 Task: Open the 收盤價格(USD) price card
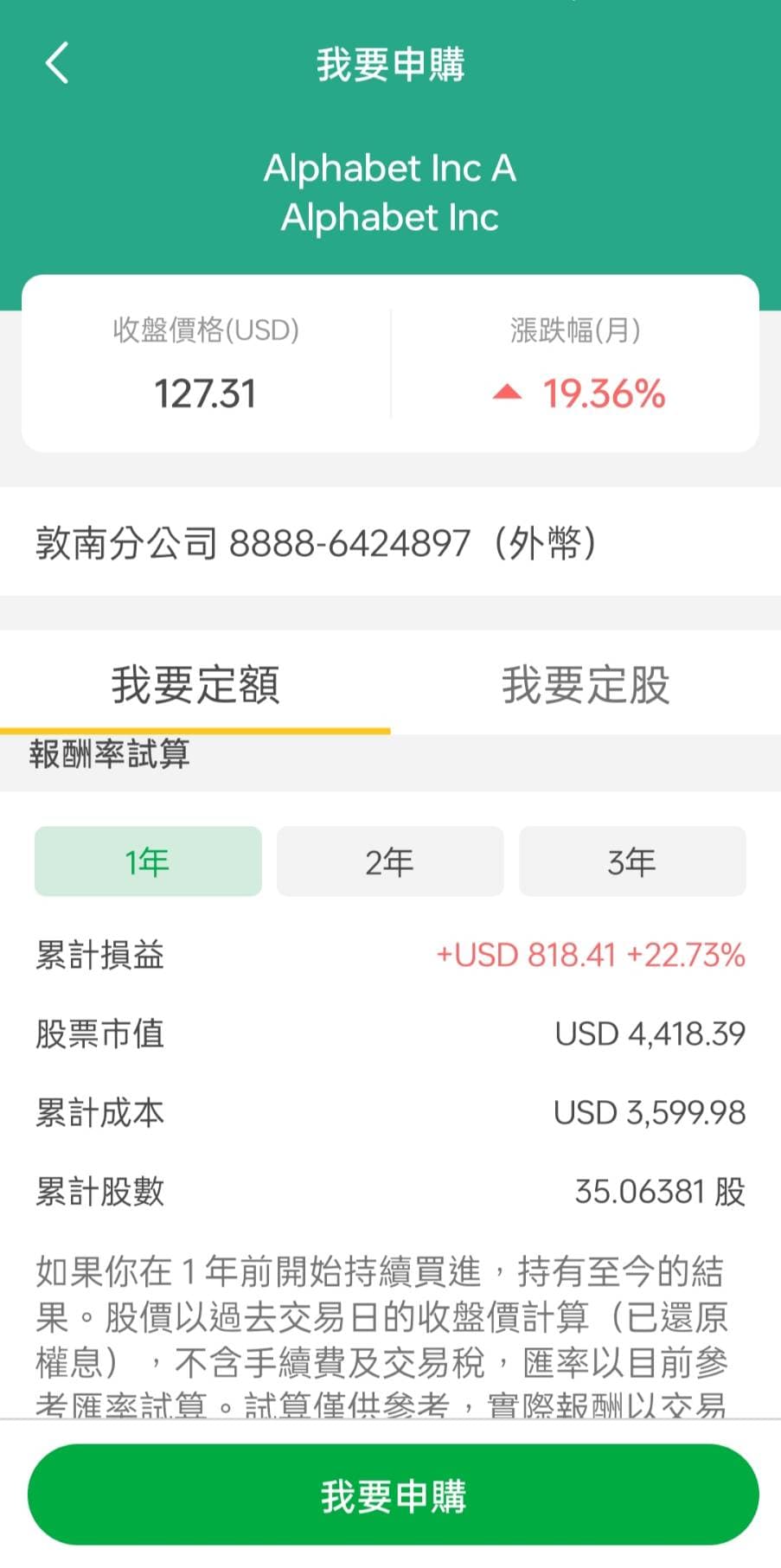click(206, 363)
